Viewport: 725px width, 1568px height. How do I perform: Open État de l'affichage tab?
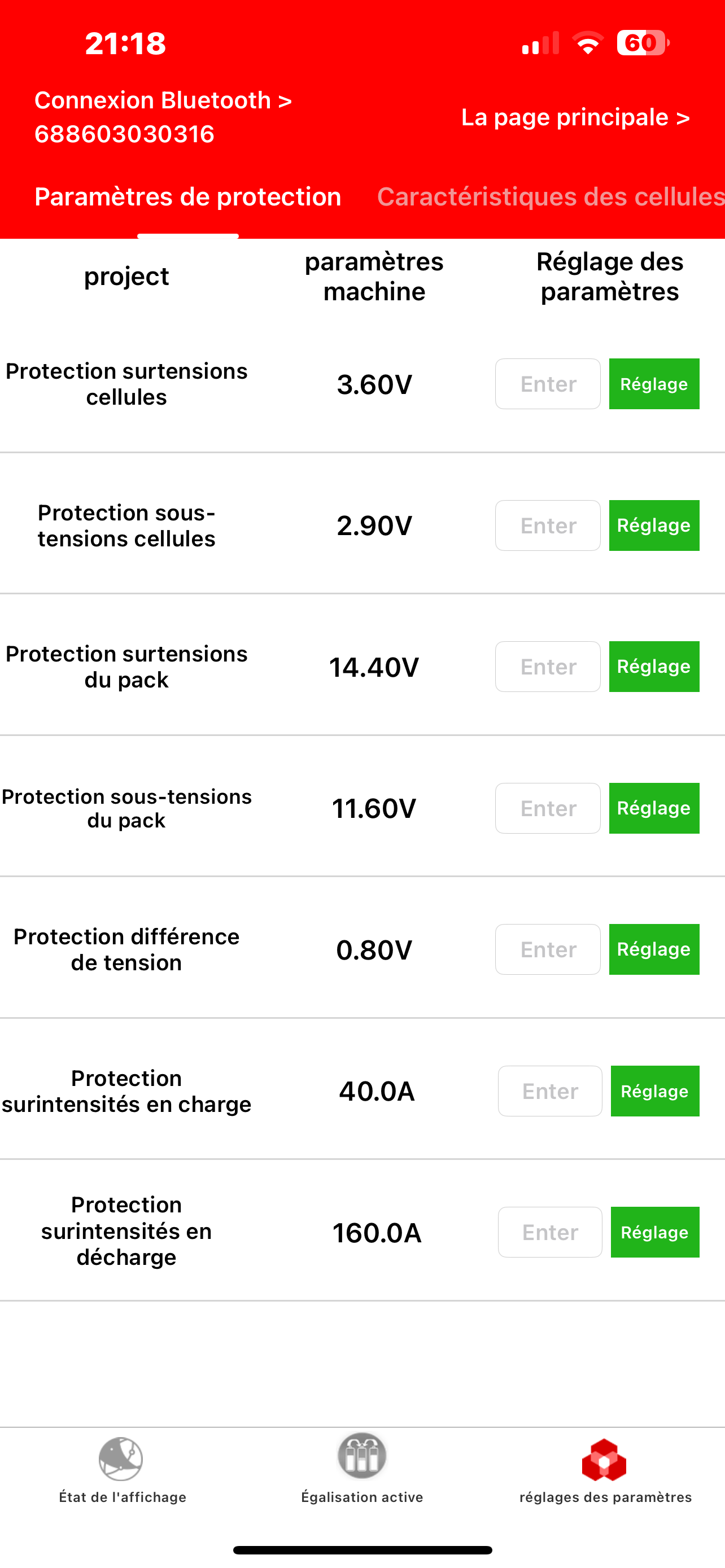click(x=123, y=1470)
